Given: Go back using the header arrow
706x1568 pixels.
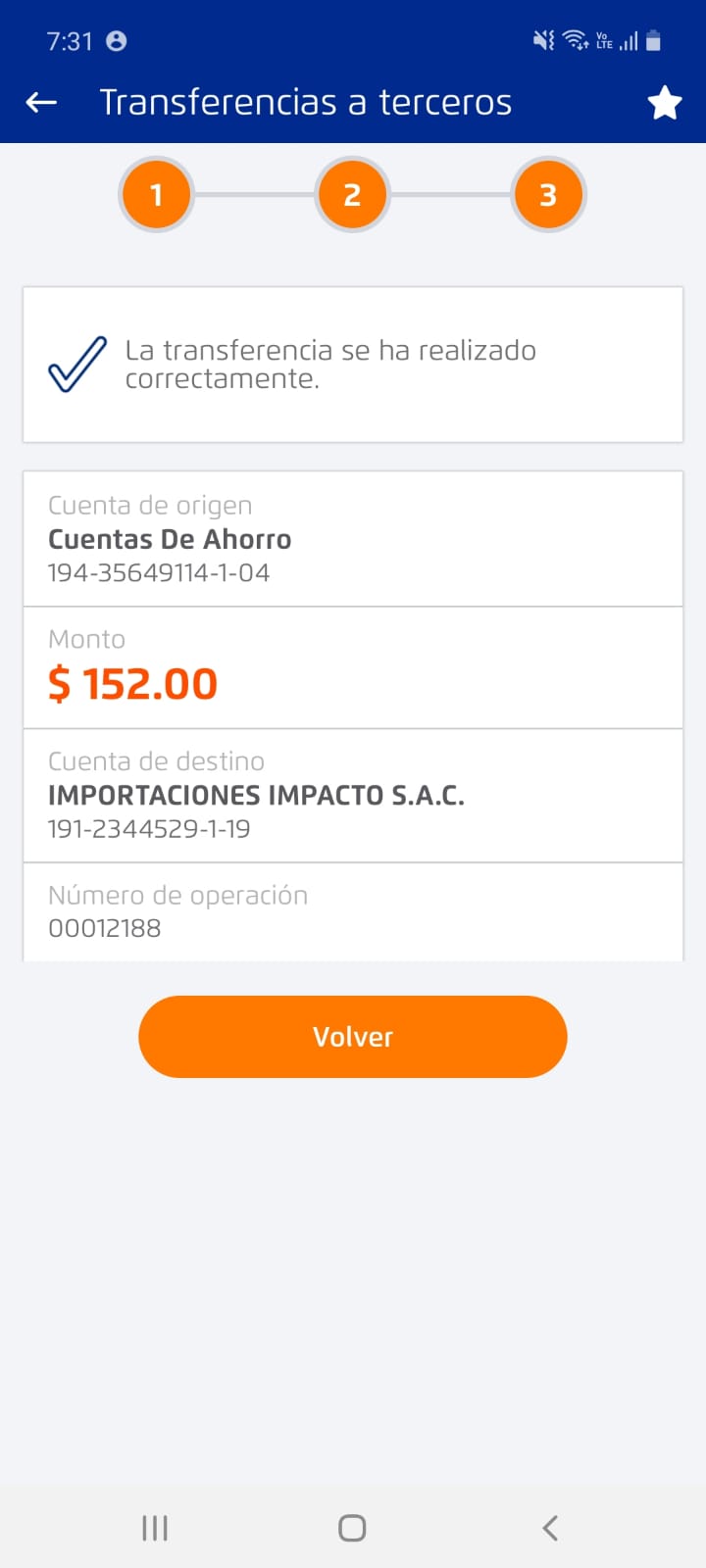Looking at the screenshot, I should coord(41,102).
